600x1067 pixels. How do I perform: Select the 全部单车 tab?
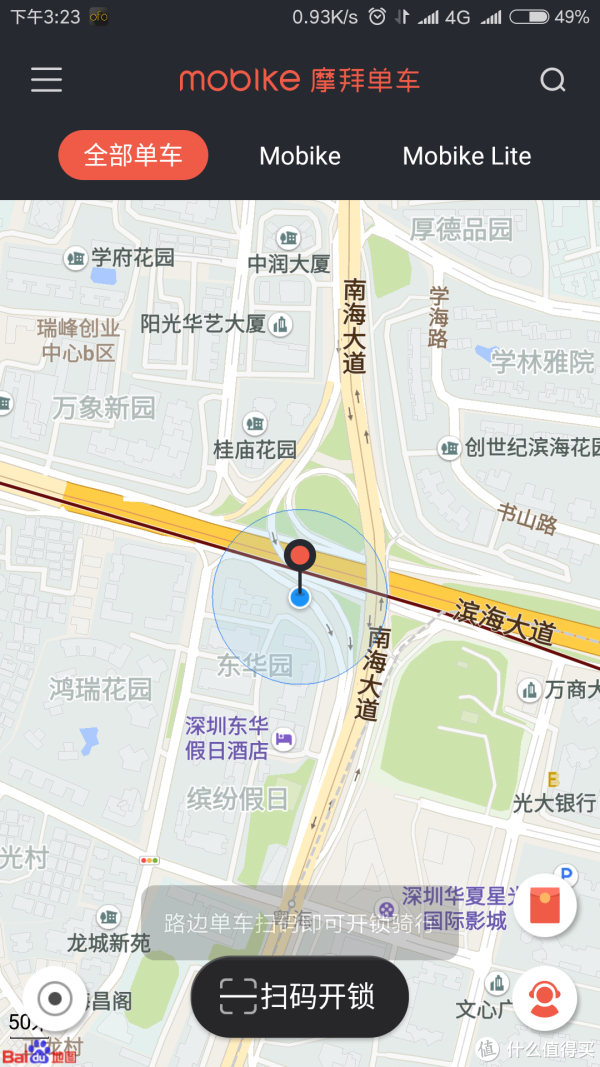[133, 156]
